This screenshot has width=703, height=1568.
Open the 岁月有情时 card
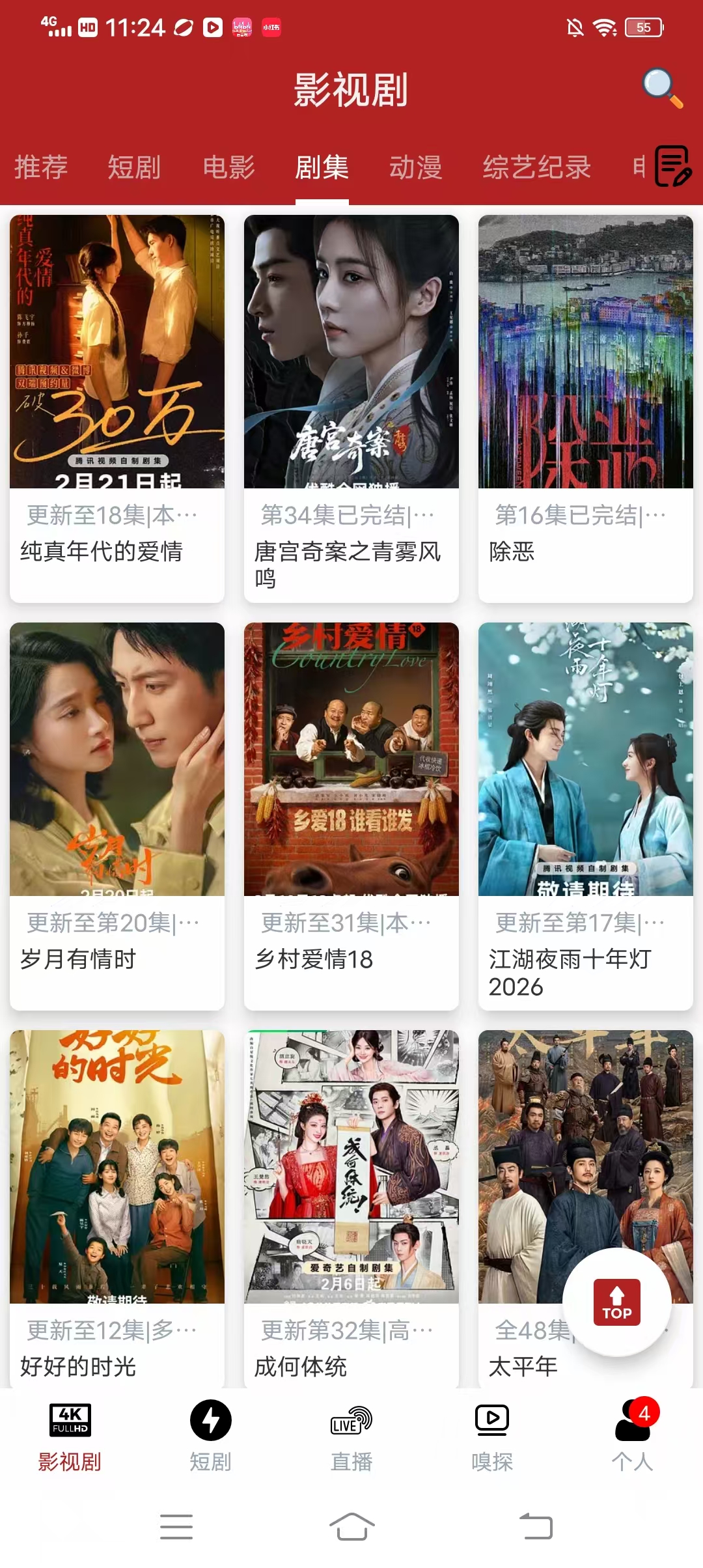pos(117,816)
